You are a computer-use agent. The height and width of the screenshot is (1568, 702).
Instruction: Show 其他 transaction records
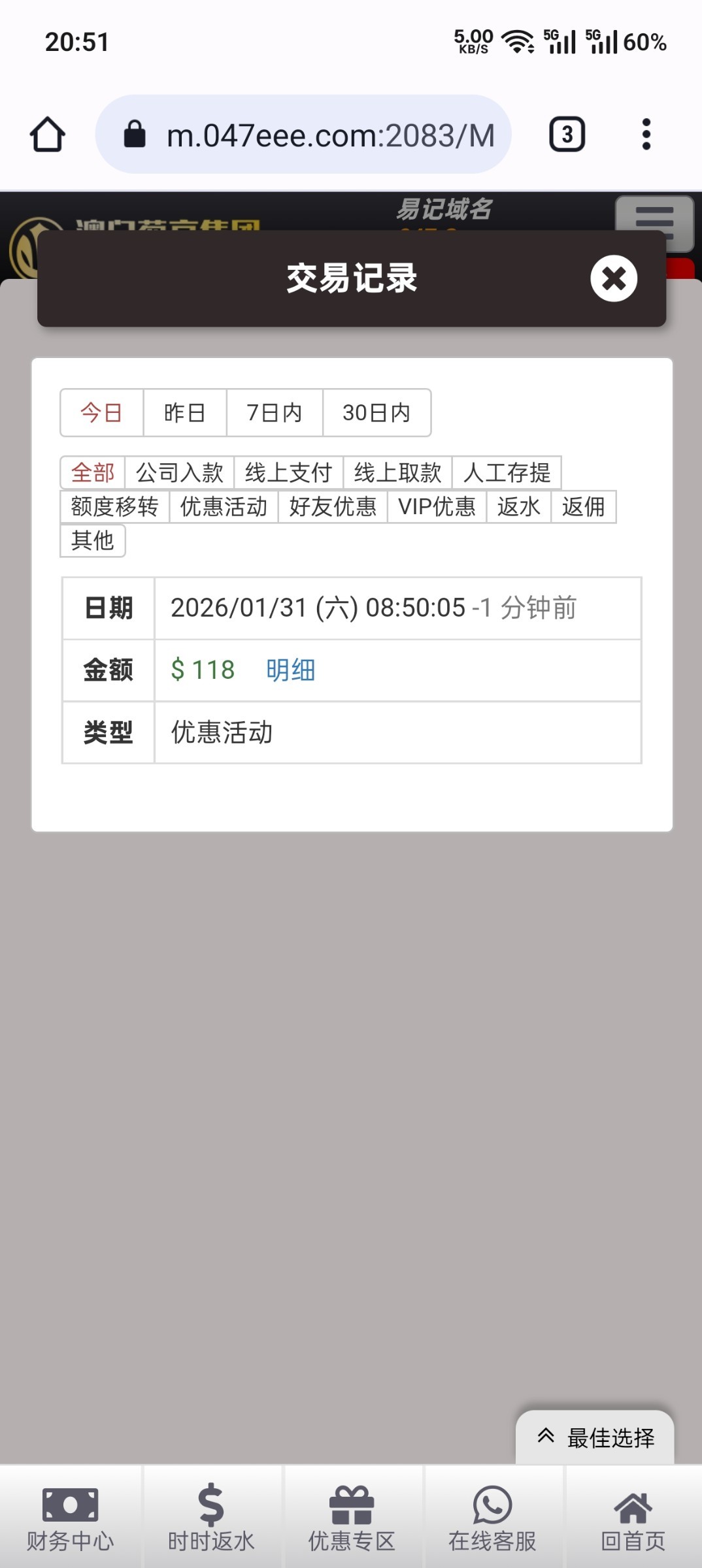click(92, 540)
